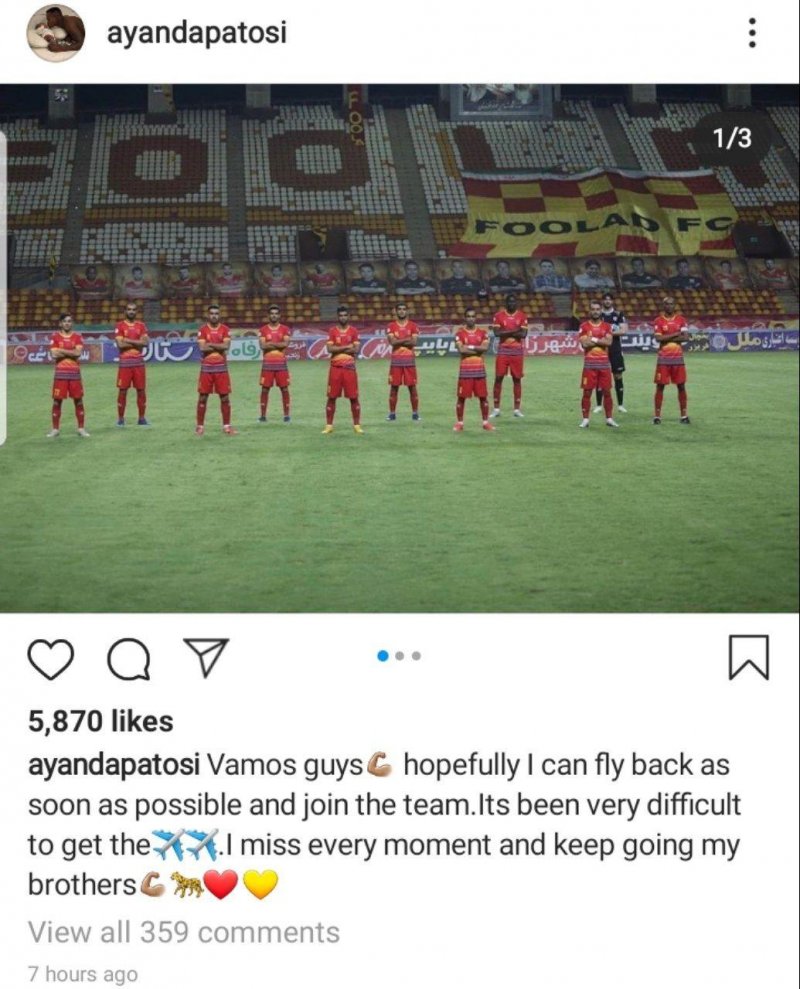The image size is (800, 989).
Task: Open the post overflow menu
Action: point(752,34)
